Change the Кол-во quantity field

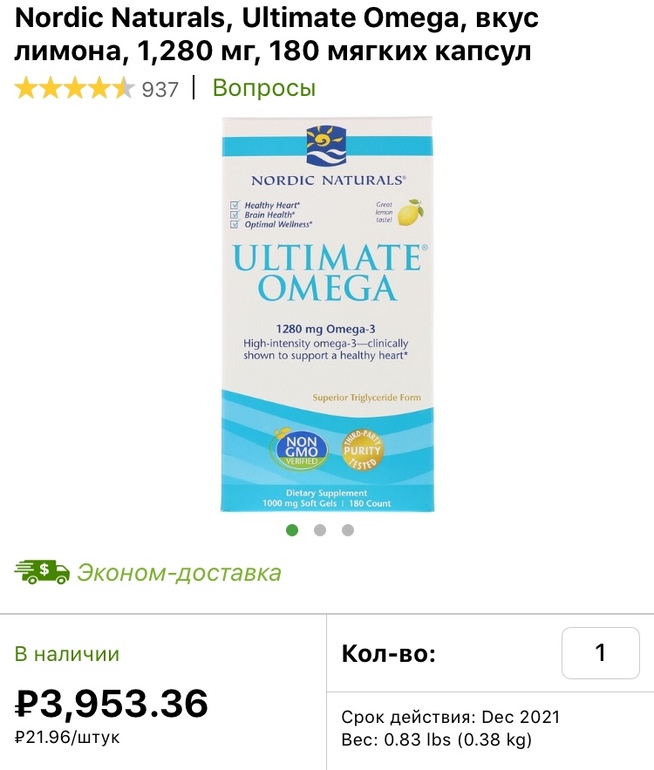(x=600, y=654)
